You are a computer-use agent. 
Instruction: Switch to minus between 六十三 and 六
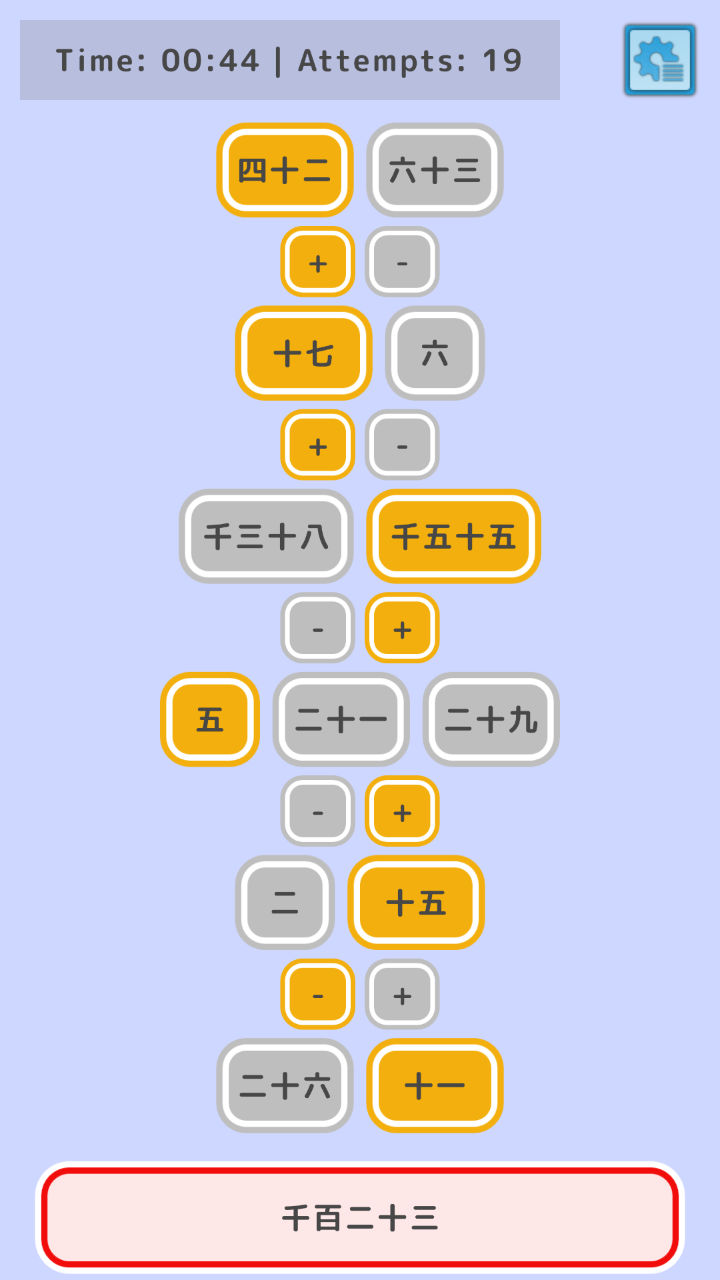pos(402,262)
